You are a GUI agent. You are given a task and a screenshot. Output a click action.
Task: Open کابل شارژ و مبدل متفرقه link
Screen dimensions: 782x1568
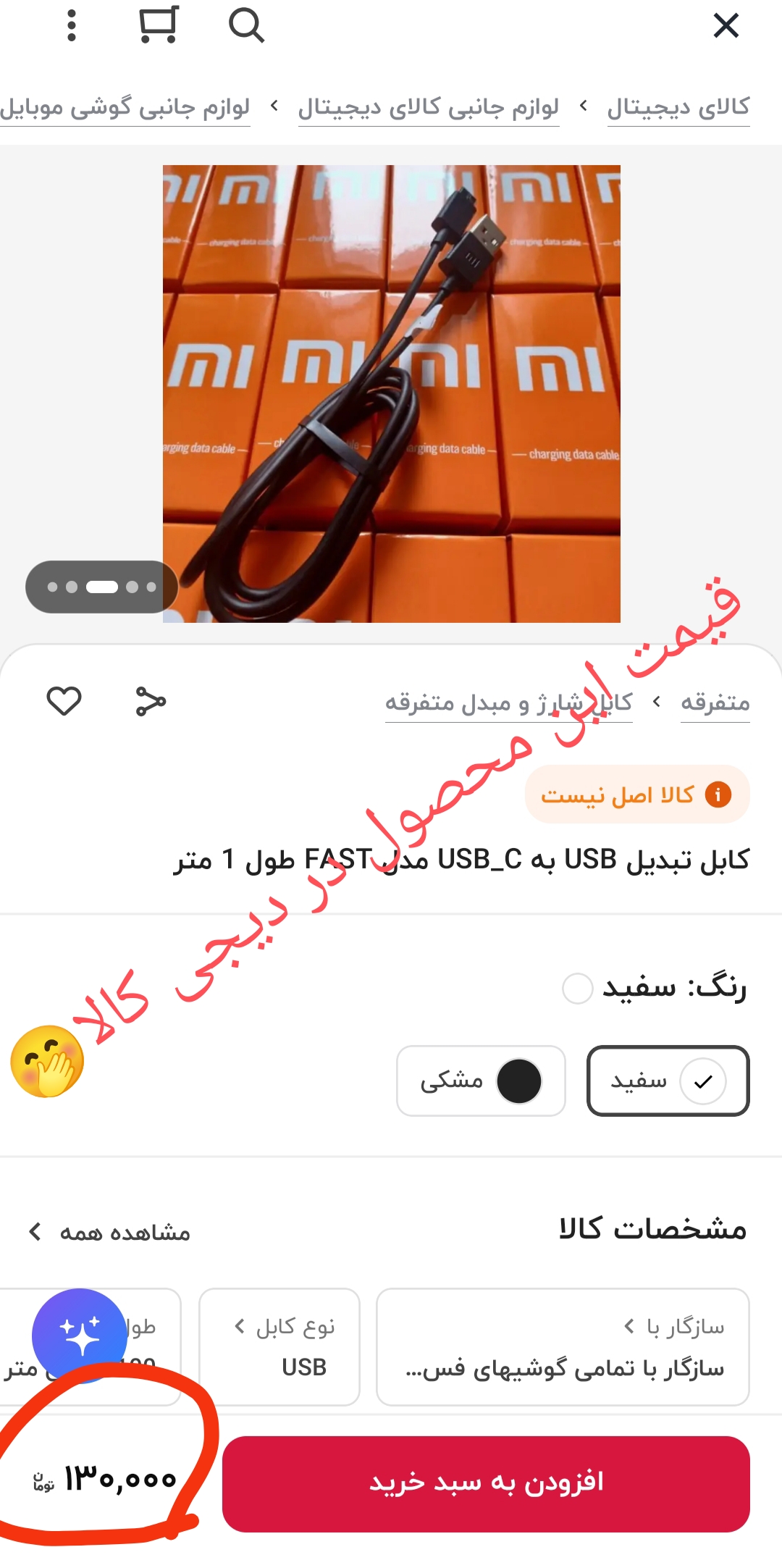[x=508, y=703]
